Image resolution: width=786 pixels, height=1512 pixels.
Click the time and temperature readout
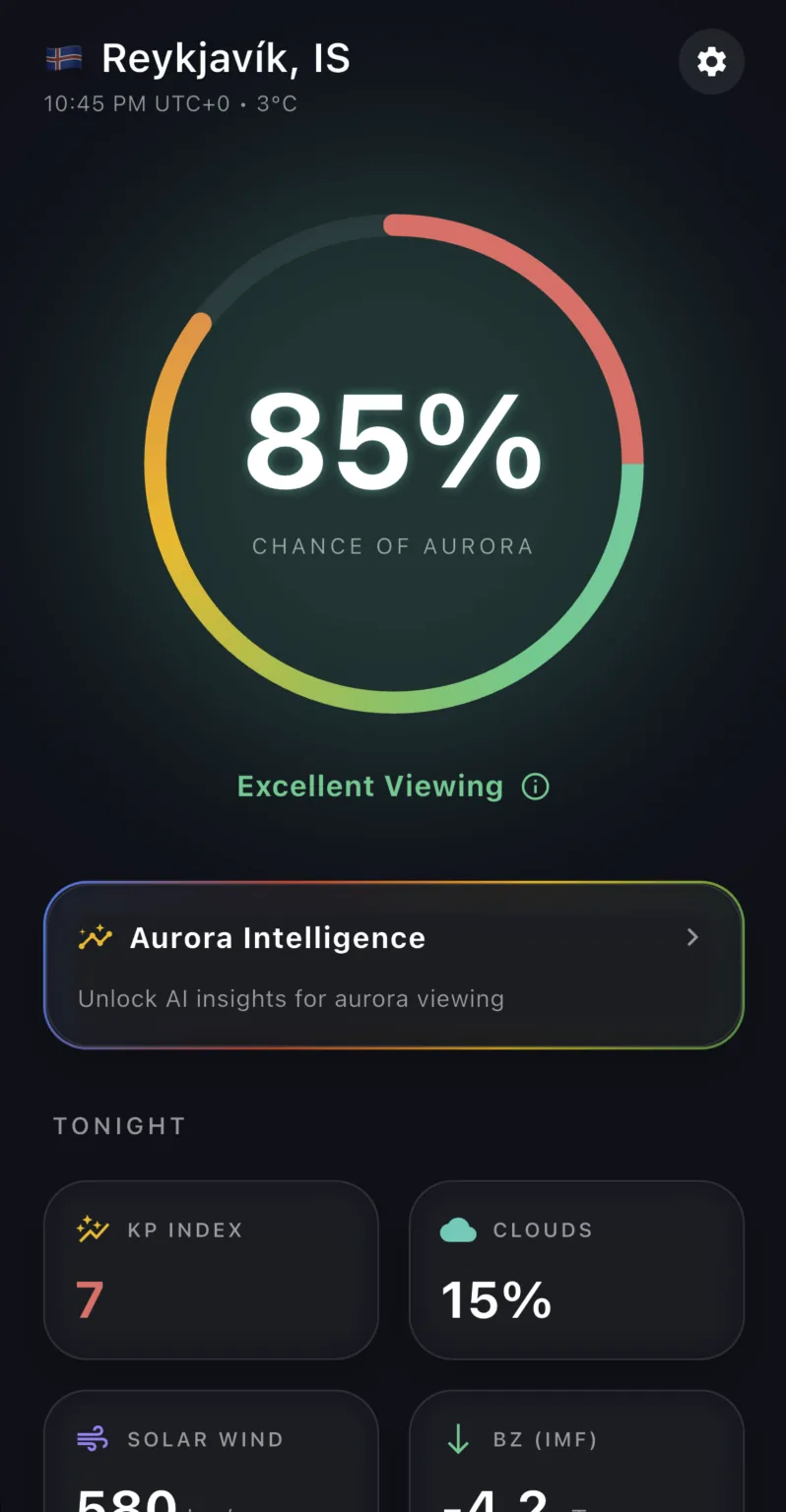173,104
